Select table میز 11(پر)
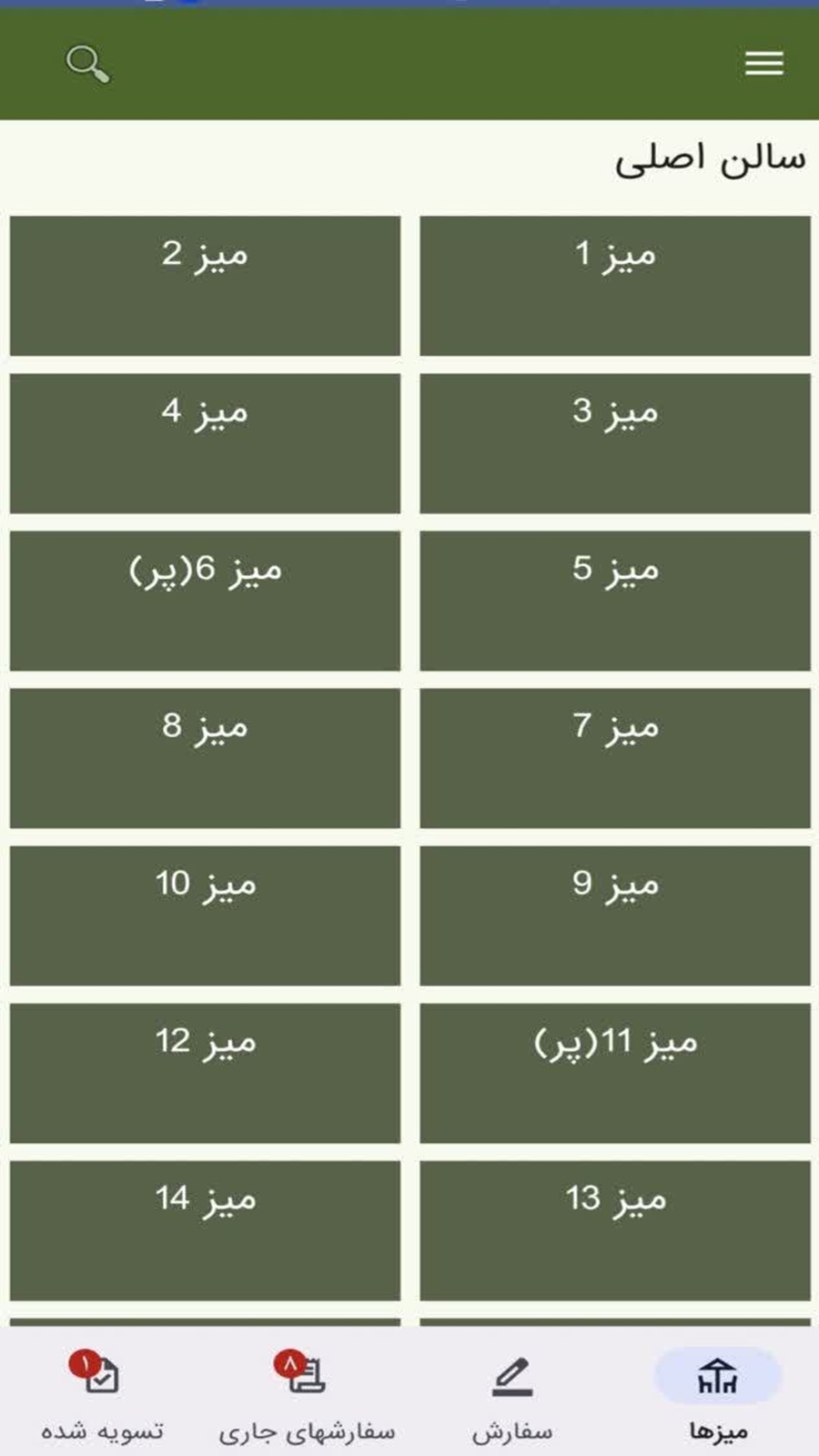The image size is (819, 1456). pyautogui.click(x=615, y=1071)
